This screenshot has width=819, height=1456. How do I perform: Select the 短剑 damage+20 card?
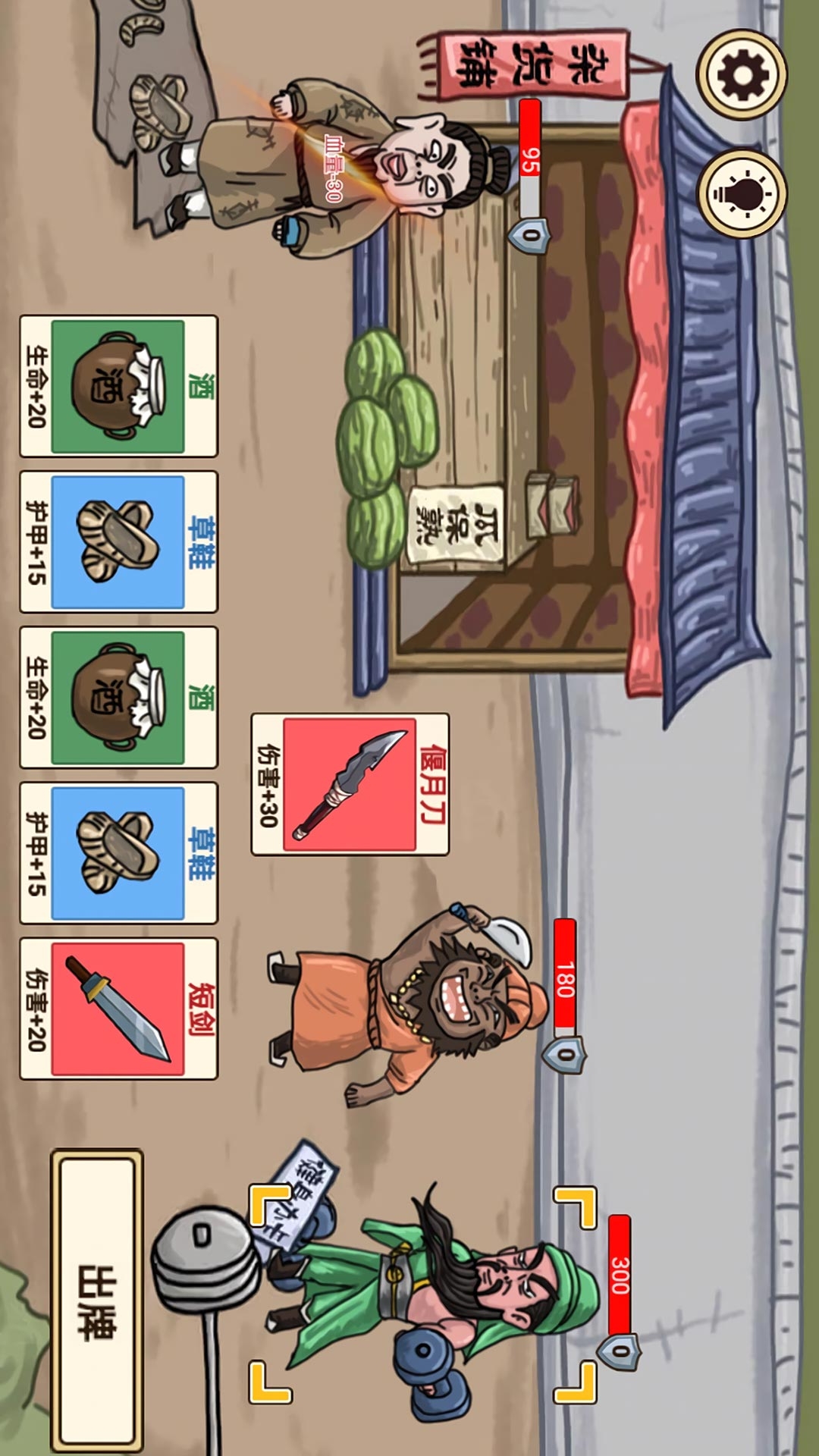[x=118, y=1009]
